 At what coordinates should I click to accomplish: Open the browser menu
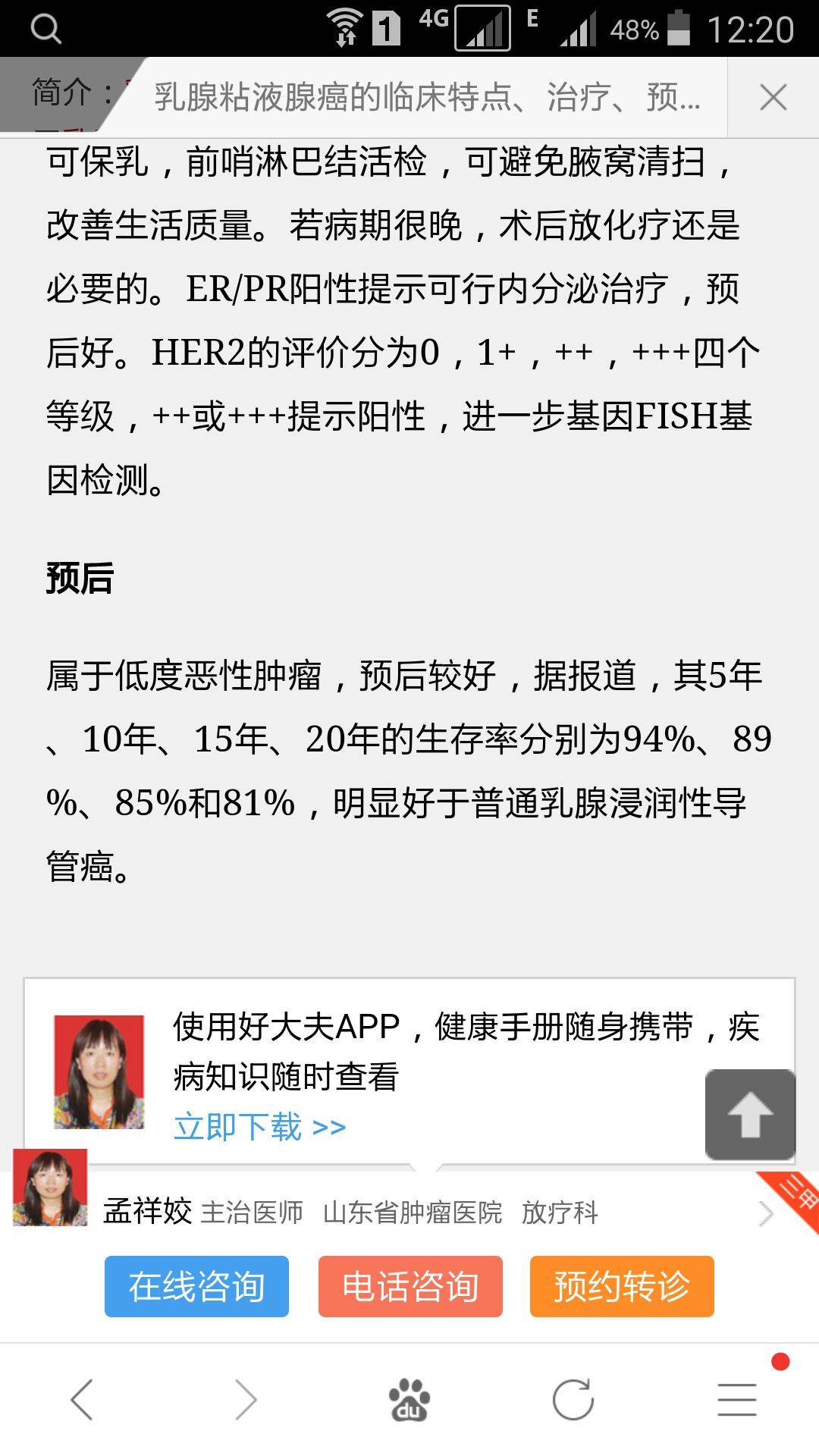[737, 1399]
